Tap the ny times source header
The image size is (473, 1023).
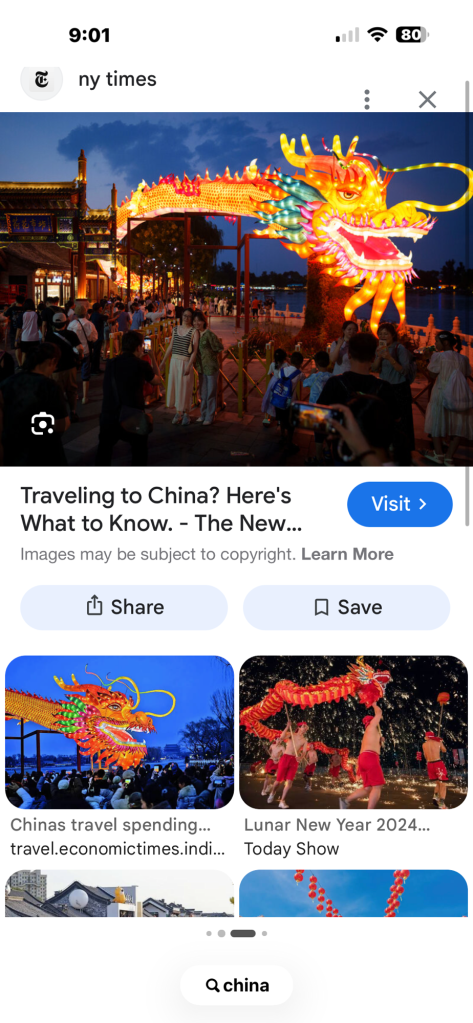pyautogui.click(x=89, y=79)
